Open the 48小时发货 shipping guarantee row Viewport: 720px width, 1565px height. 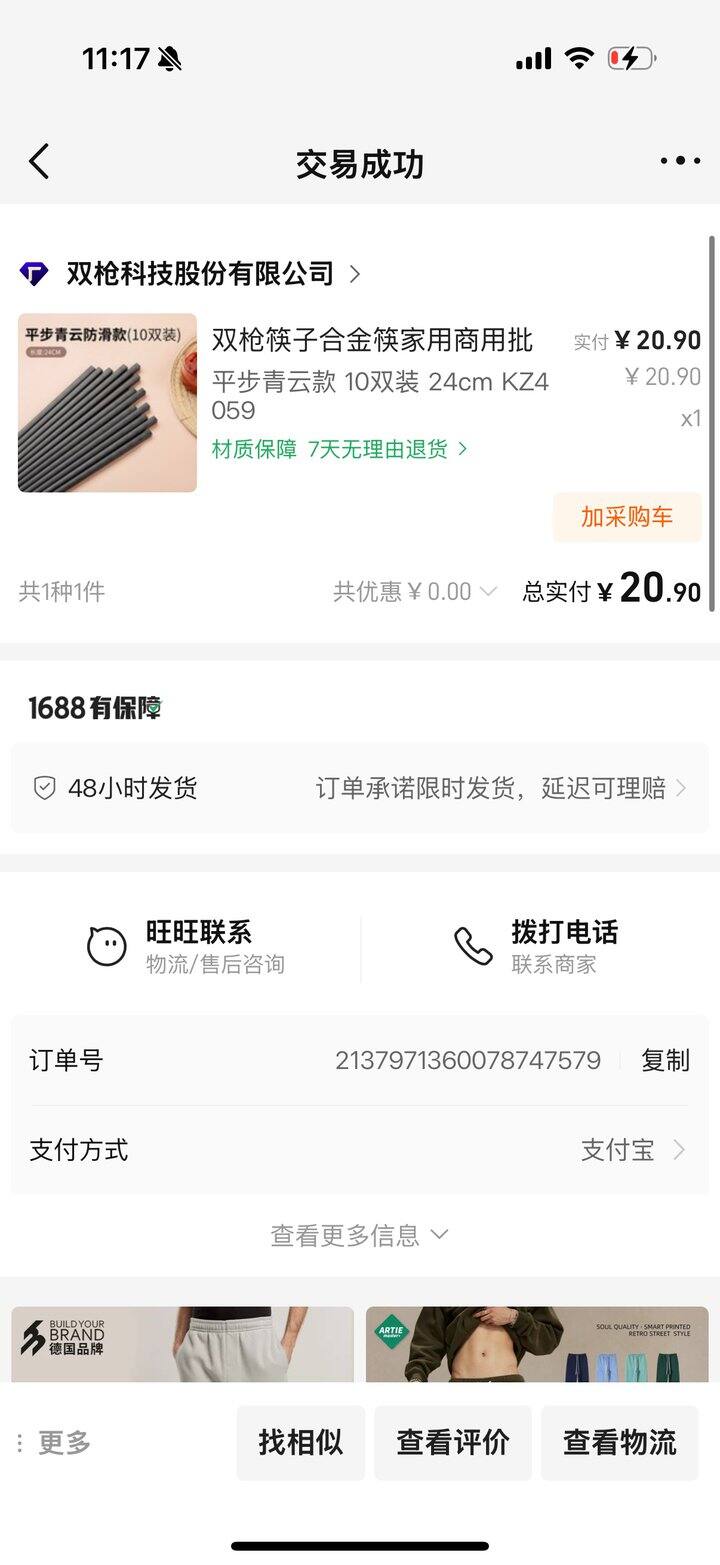tap(359, 788)
